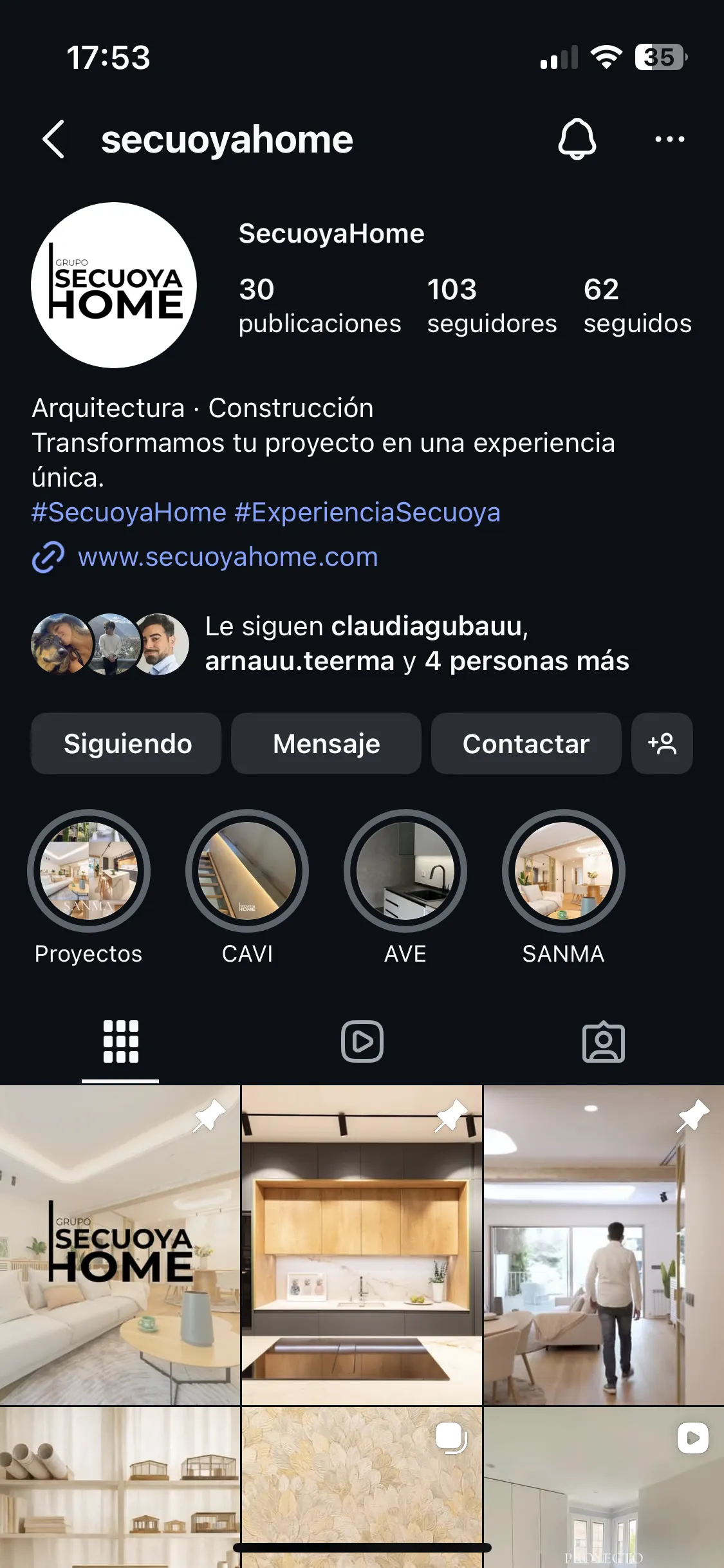Tap the Contactar button

(526, 743)
